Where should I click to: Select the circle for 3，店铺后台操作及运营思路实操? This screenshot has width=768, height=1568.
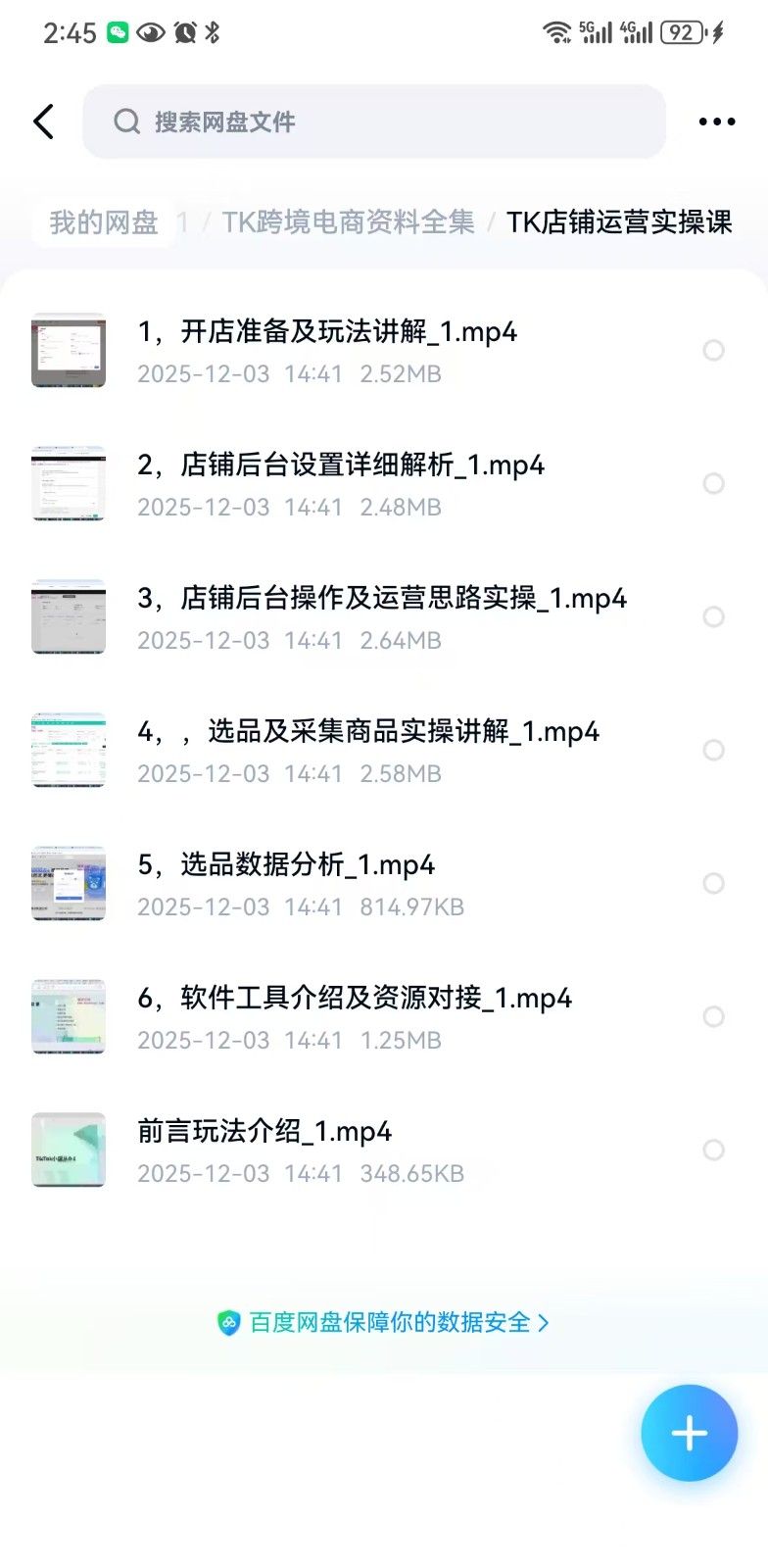point(714,616)
